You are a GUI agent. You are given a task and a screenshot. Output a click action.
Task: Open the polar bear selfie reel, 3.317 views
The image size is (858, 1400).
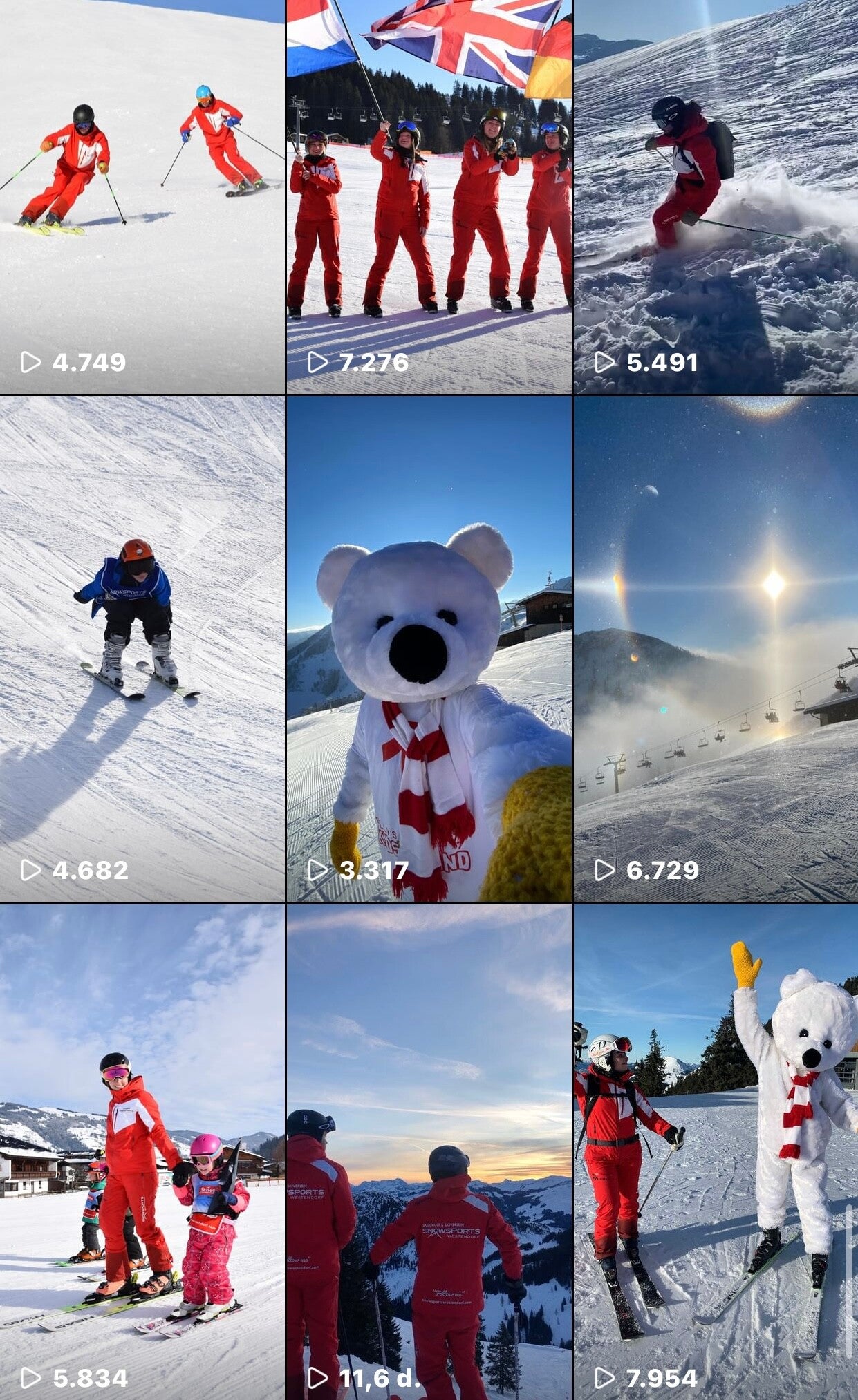coord(429,648)
